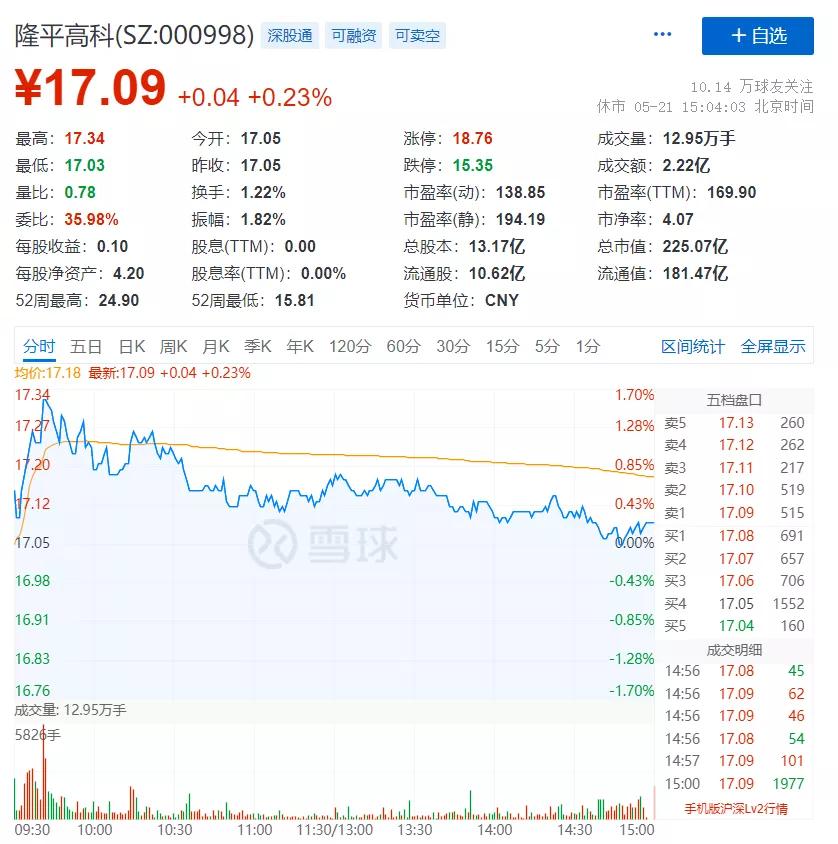Show the 月K monthly candlestick chart

216,347
